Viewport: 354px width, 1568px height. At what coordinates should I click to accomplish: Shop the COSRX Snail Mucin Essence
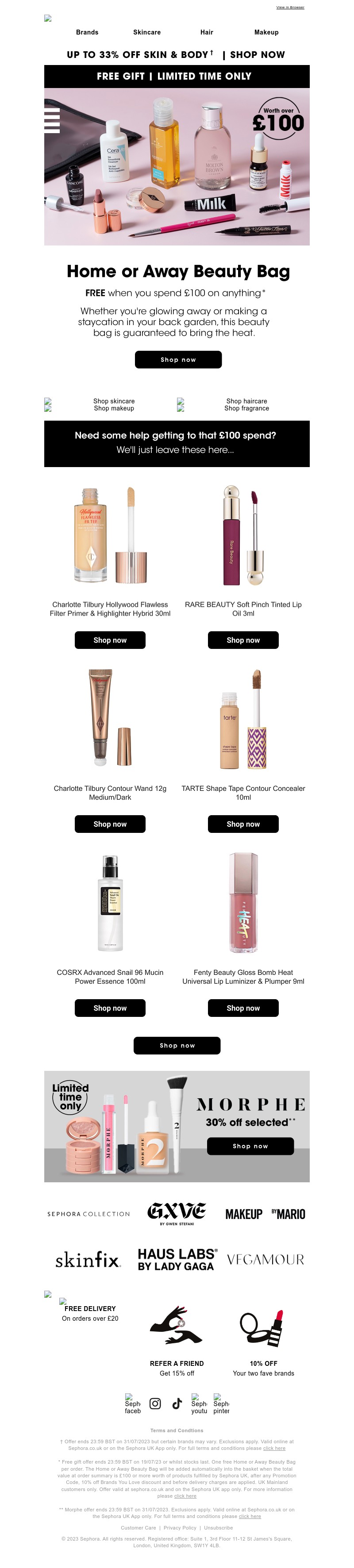(x=110, y=1008)
